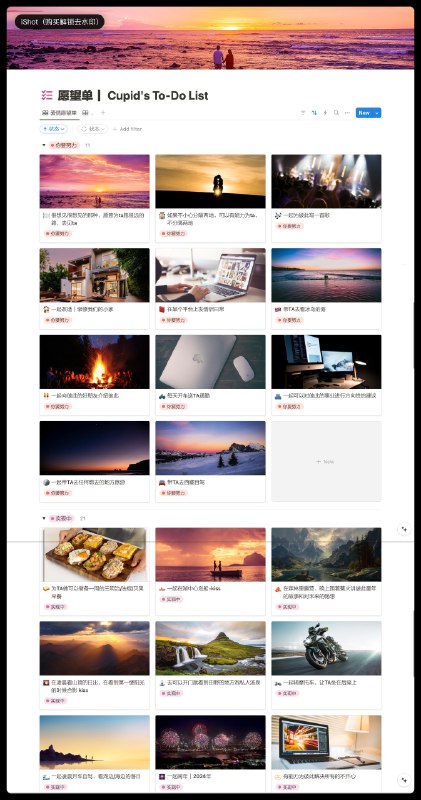Screen dimensions: 421x800
Task: Open the snowy mountain sunset card
Action: pyautogui.click(x=210, y=461)
